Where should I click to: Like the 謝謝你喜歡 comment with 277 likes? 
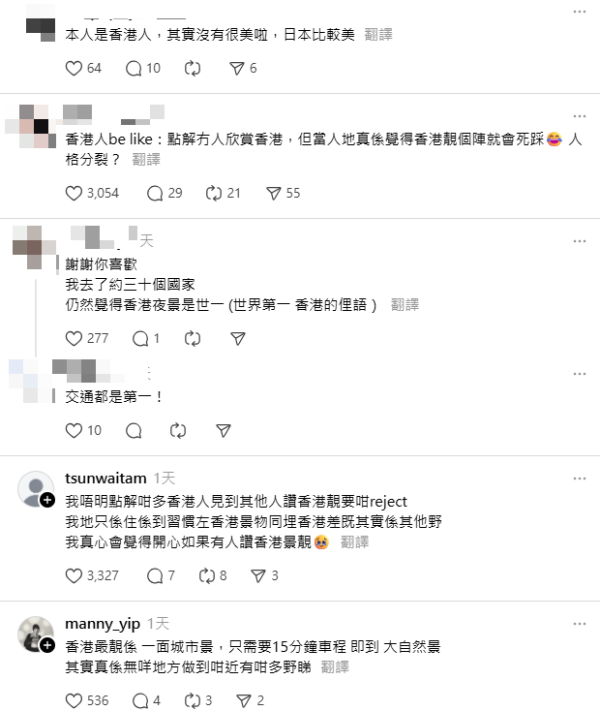coord(73,339)
